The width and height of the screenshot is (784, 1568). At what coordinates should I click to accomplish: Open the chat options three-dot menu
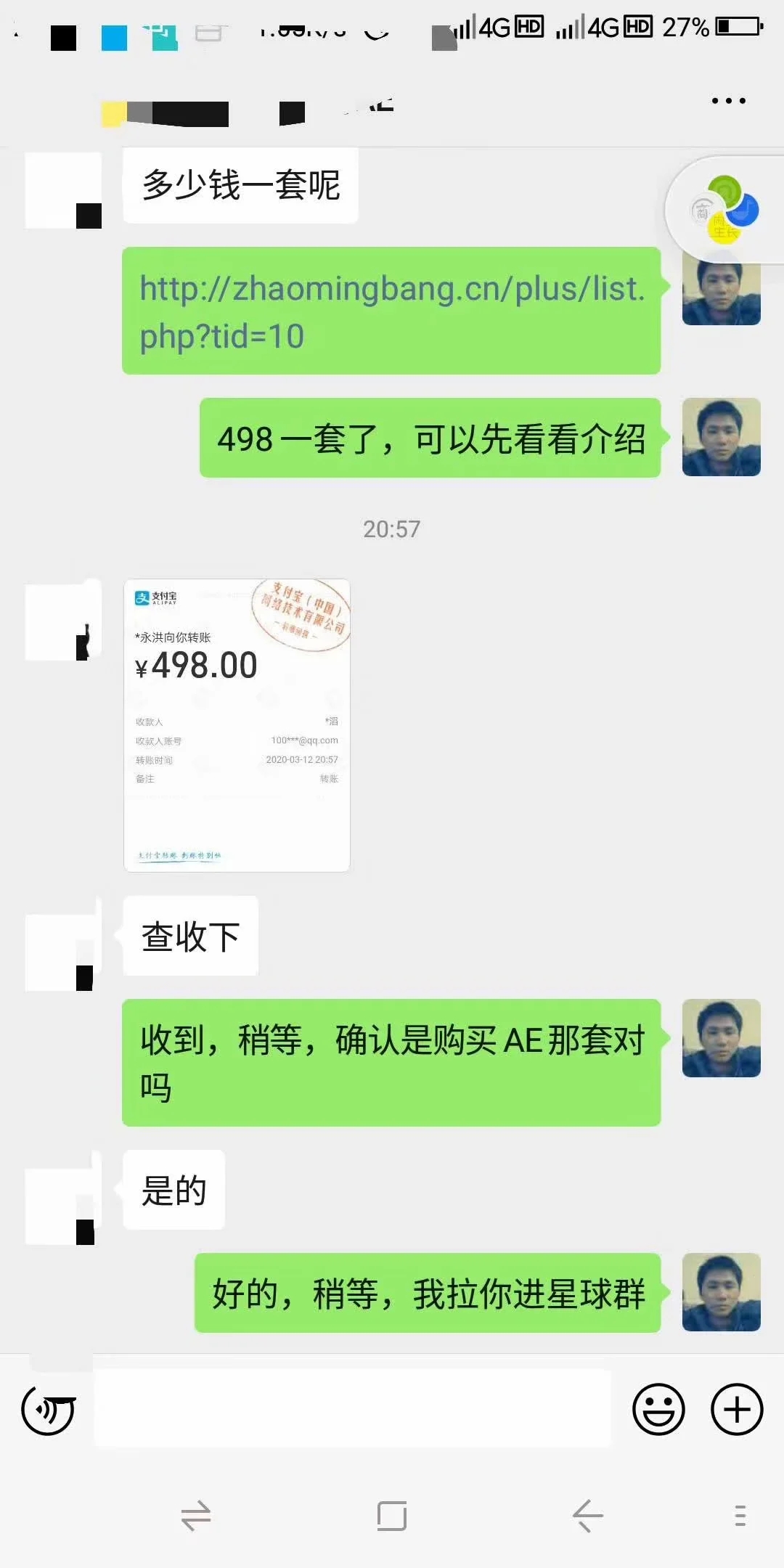click(x=728, y=101)
